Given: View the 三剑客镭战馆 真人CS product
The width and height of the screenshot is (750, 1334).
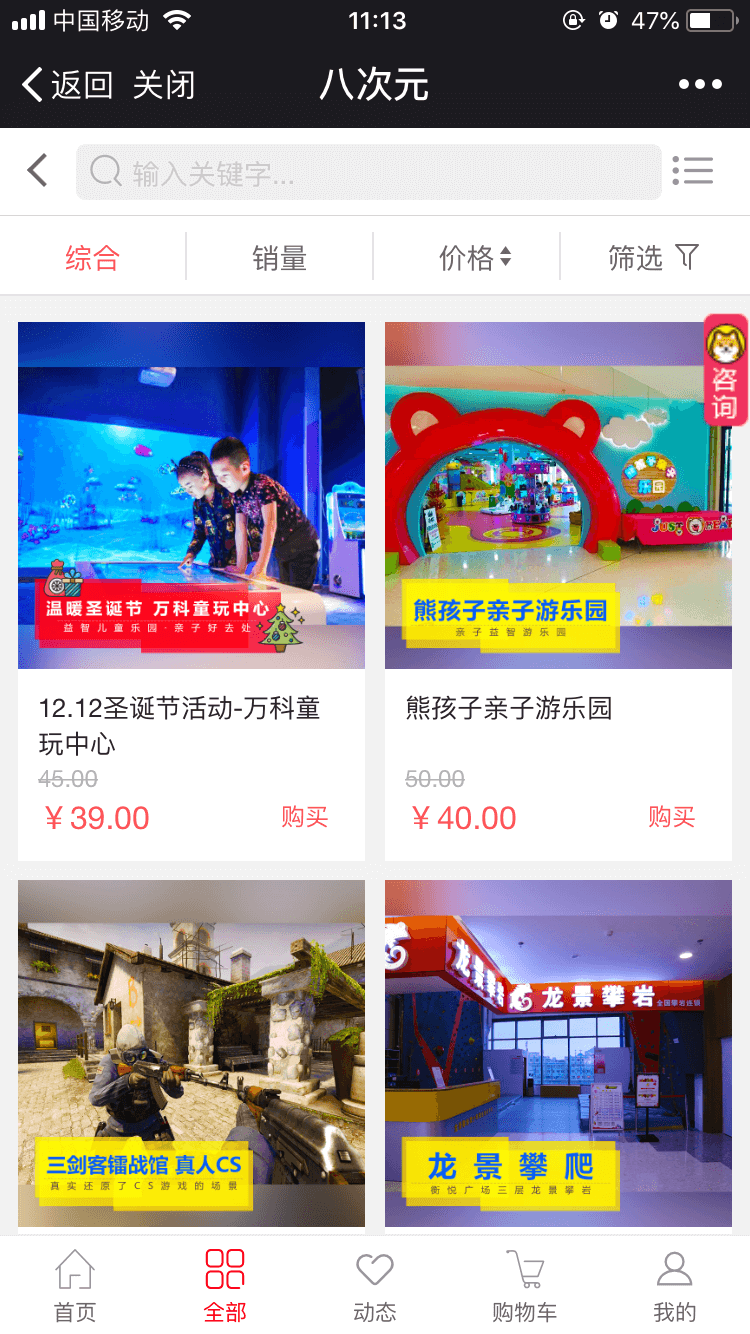Looking at the screenshot, I should click(x=191, y=1053).
